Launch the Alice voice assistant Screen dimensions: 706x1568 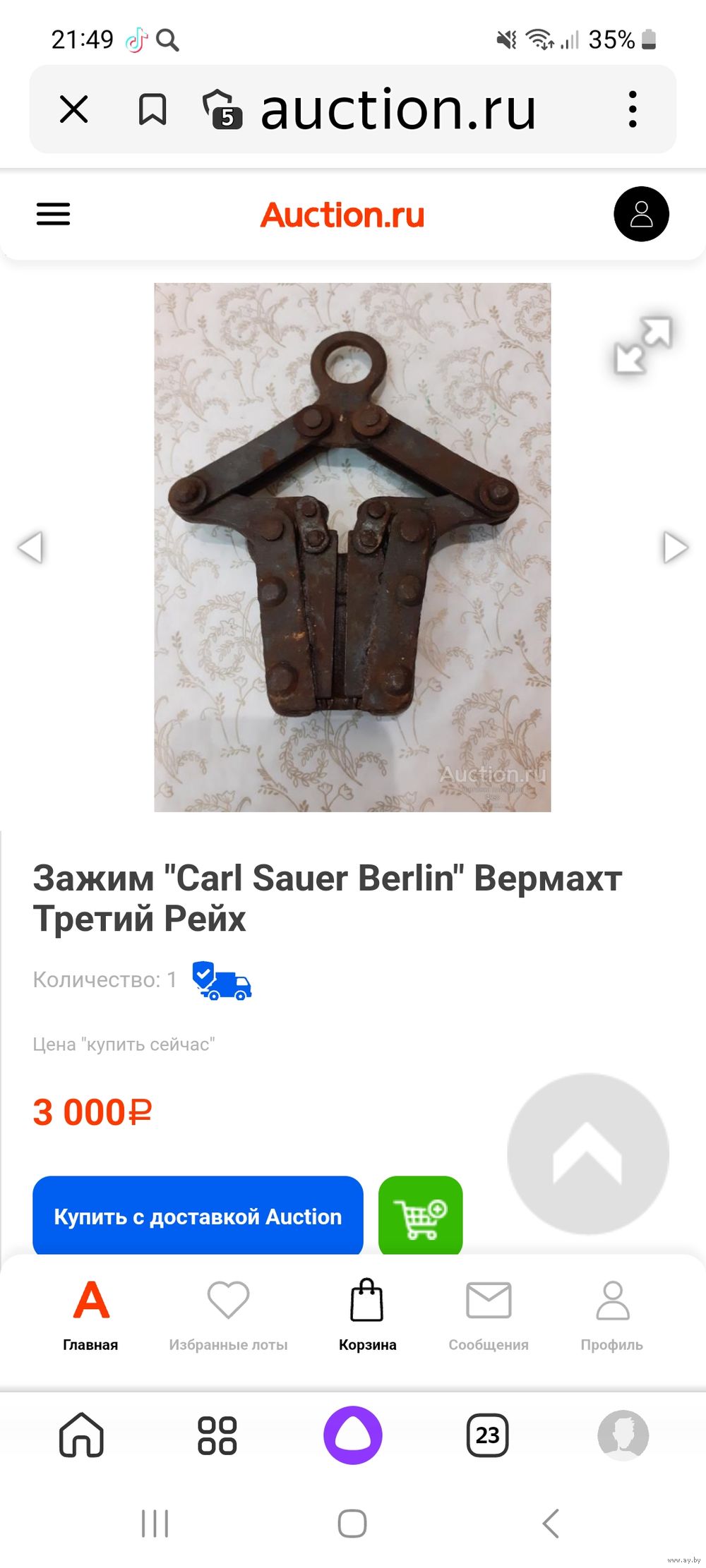(353, 1435)
